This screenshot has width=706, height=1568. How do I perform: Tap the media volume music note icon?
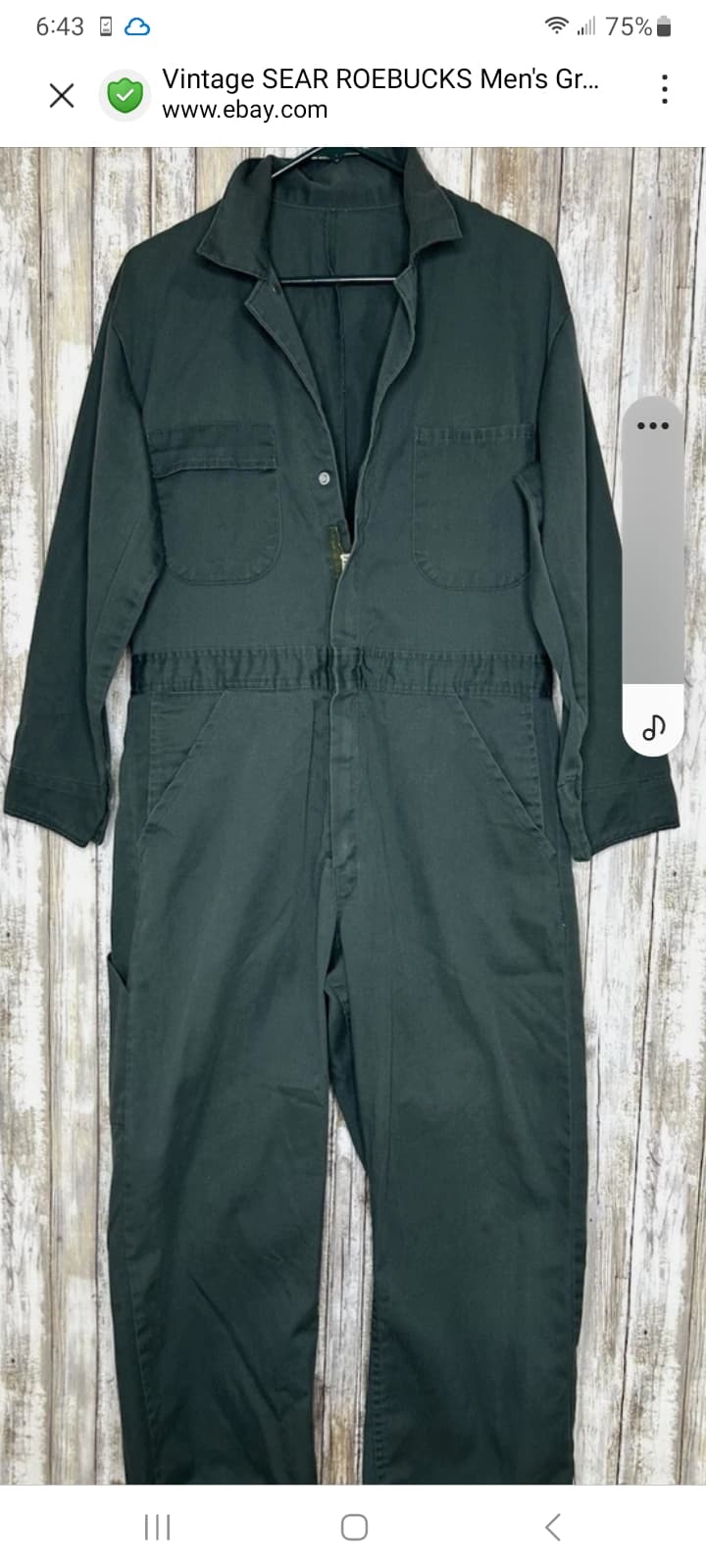pyautogui.click(x=653, y=726)
